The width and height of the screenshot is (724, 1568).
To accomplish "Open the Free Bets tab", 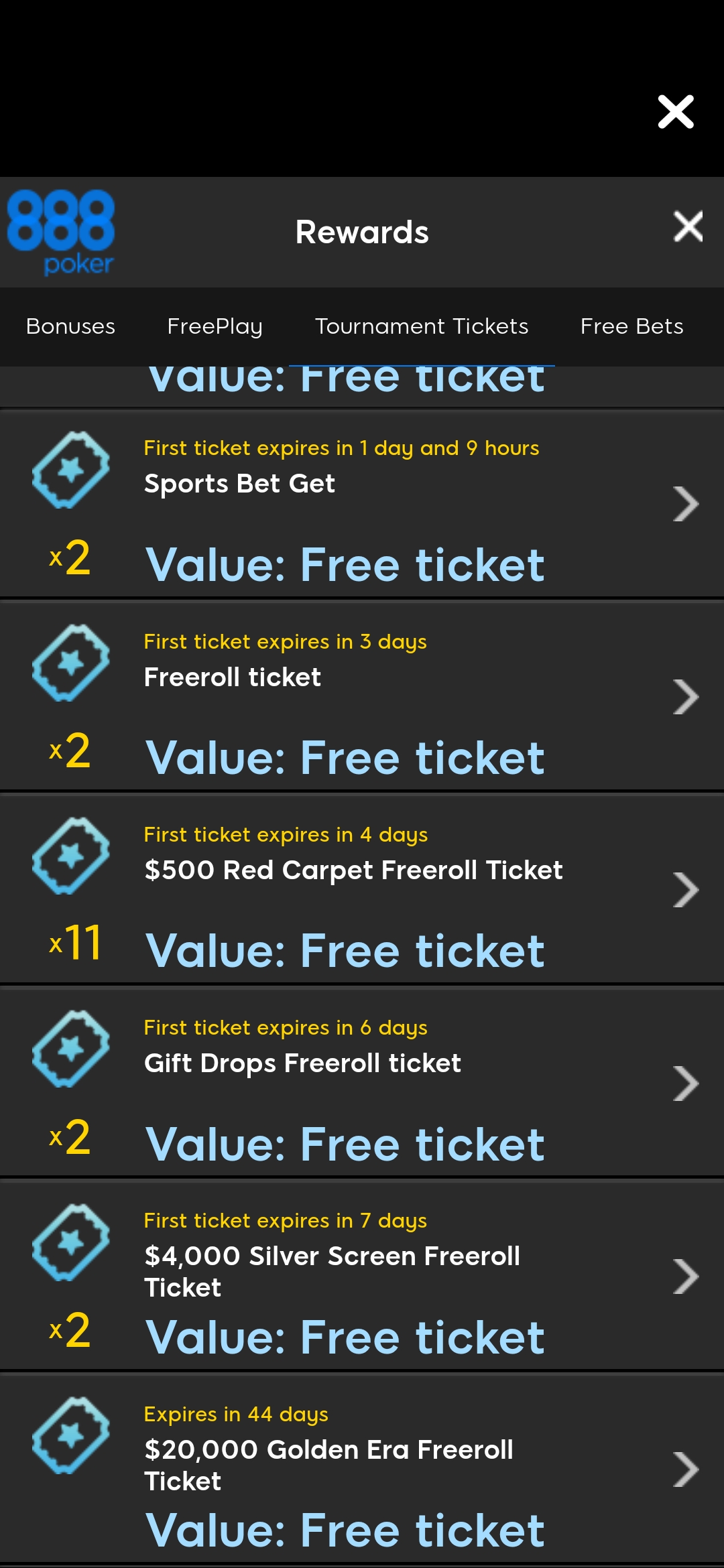I will (631, 326).
